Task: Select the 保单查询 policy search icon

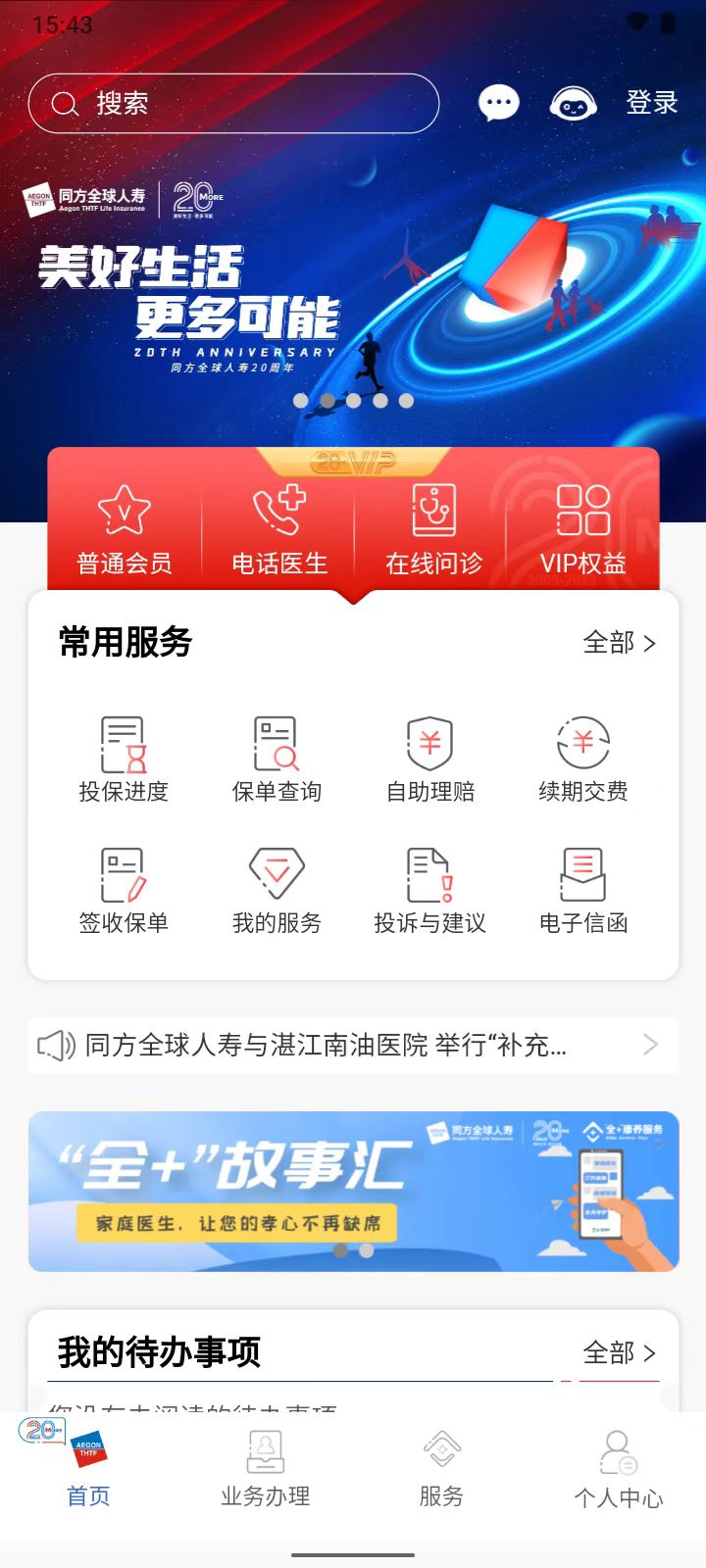Action: click(x=277, y=758)
